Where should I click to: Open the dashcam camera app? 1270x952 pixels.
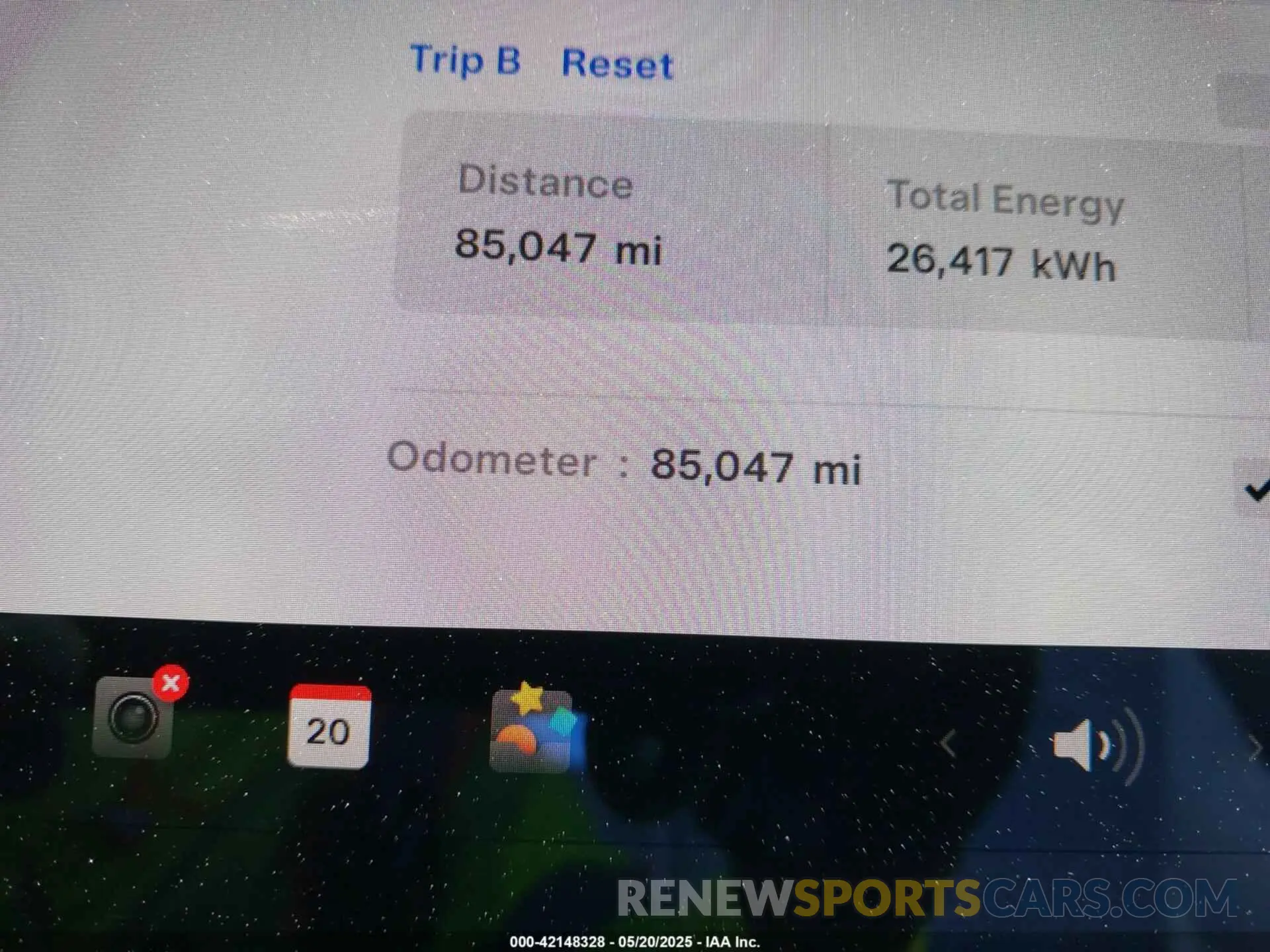coord(134,717)
